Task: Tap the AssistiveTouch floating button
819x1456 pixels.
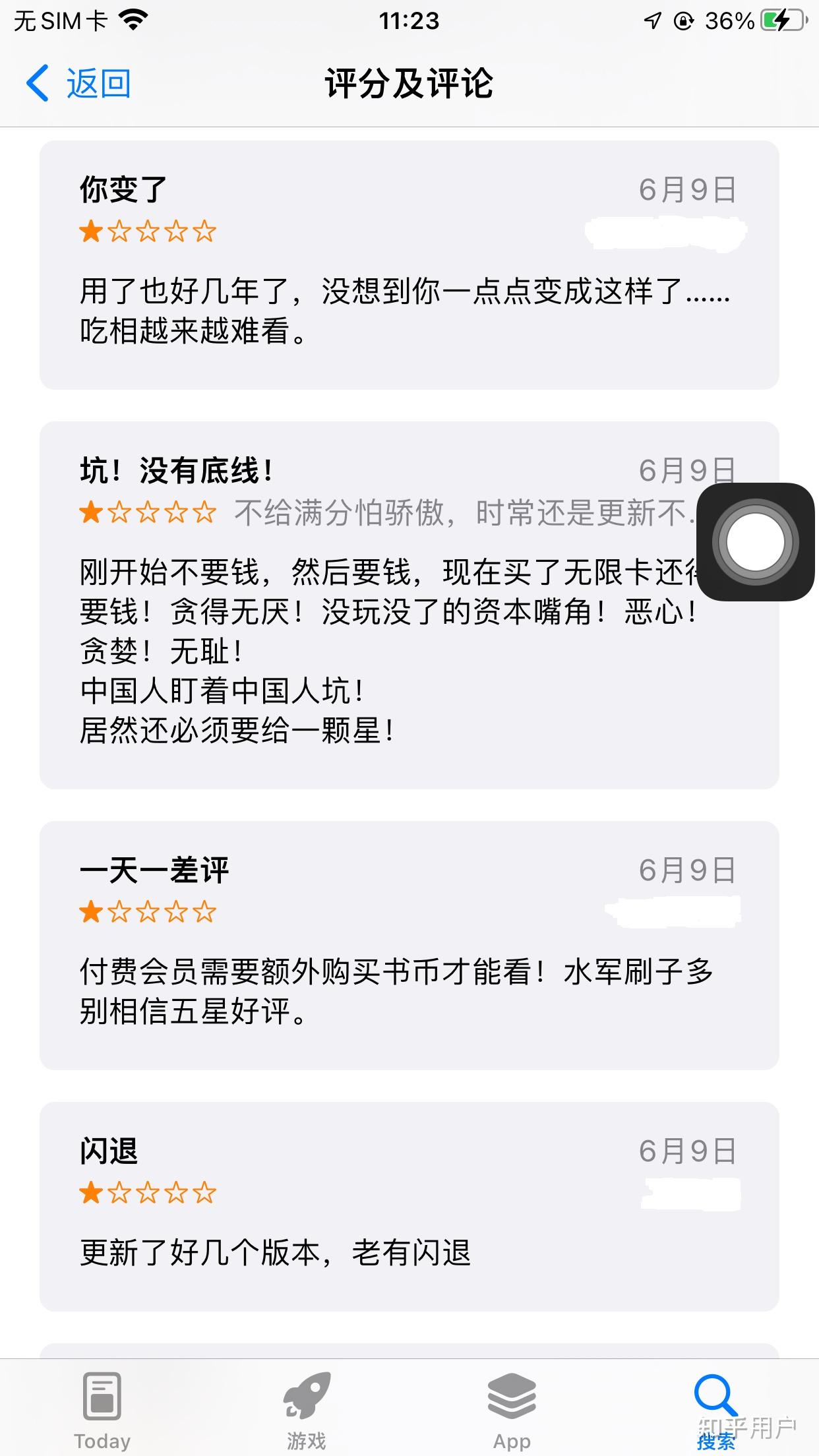Action: pos(756,542)
